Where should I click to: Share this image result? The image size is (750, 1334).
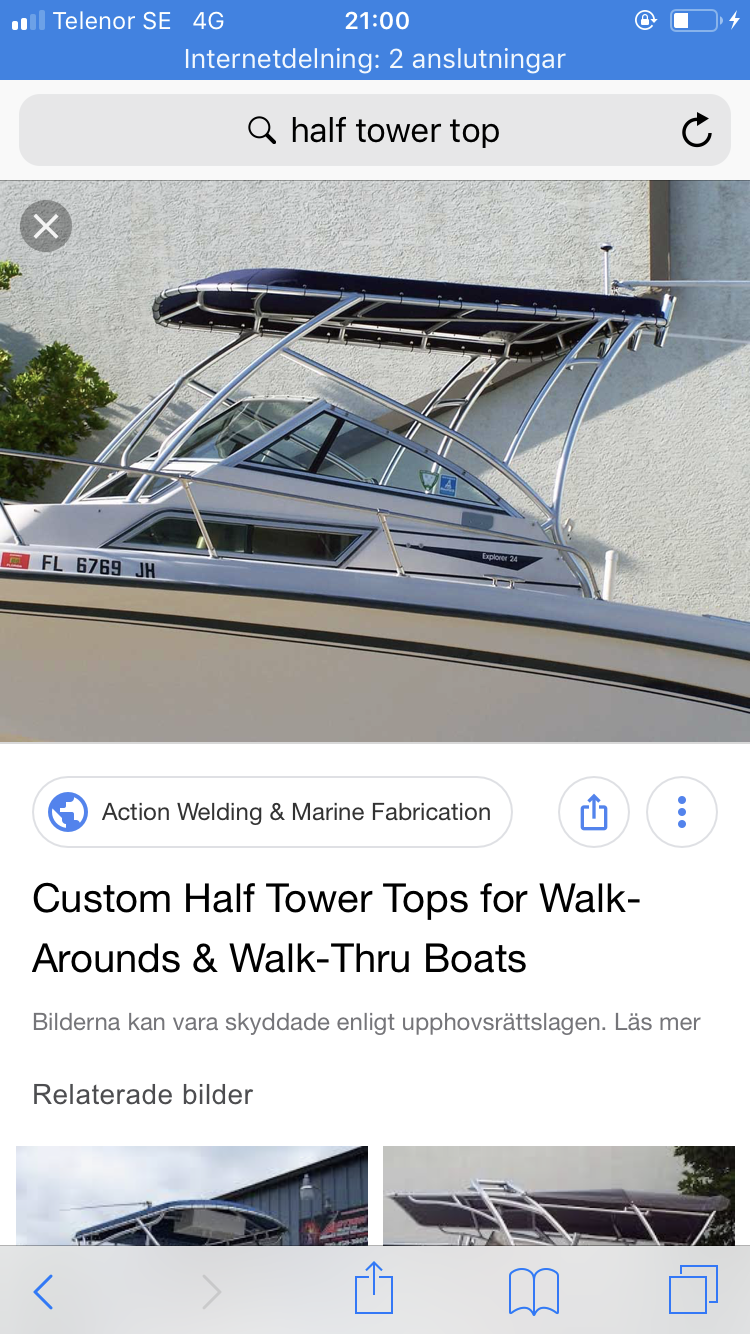[593, 812]
